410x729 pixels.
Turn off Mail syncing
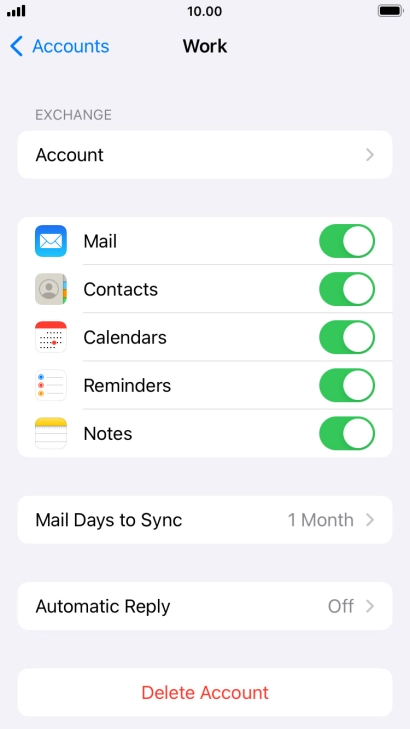coord(347,241)
